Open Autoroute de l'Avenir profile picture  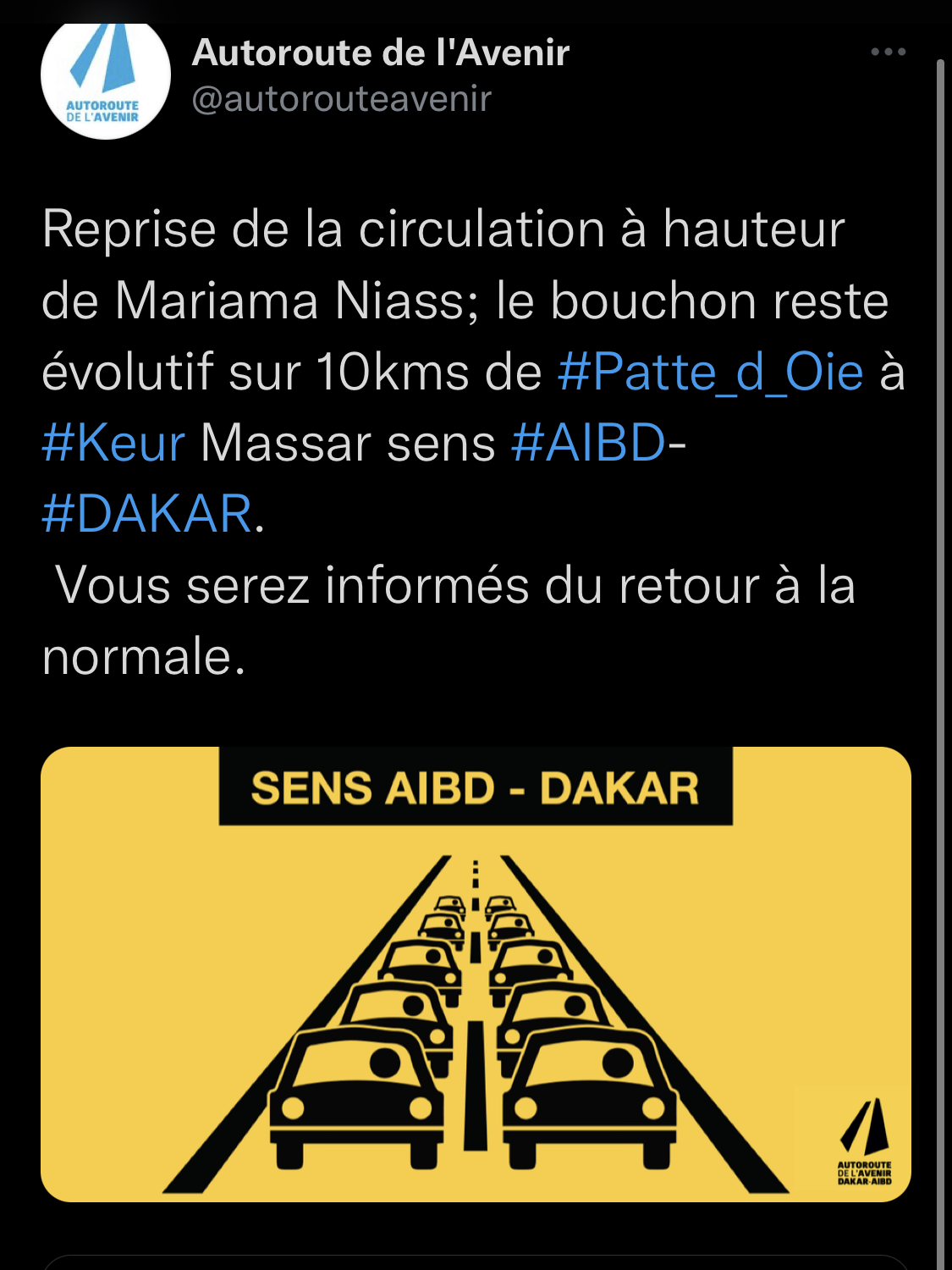click(x=106, y=78)
